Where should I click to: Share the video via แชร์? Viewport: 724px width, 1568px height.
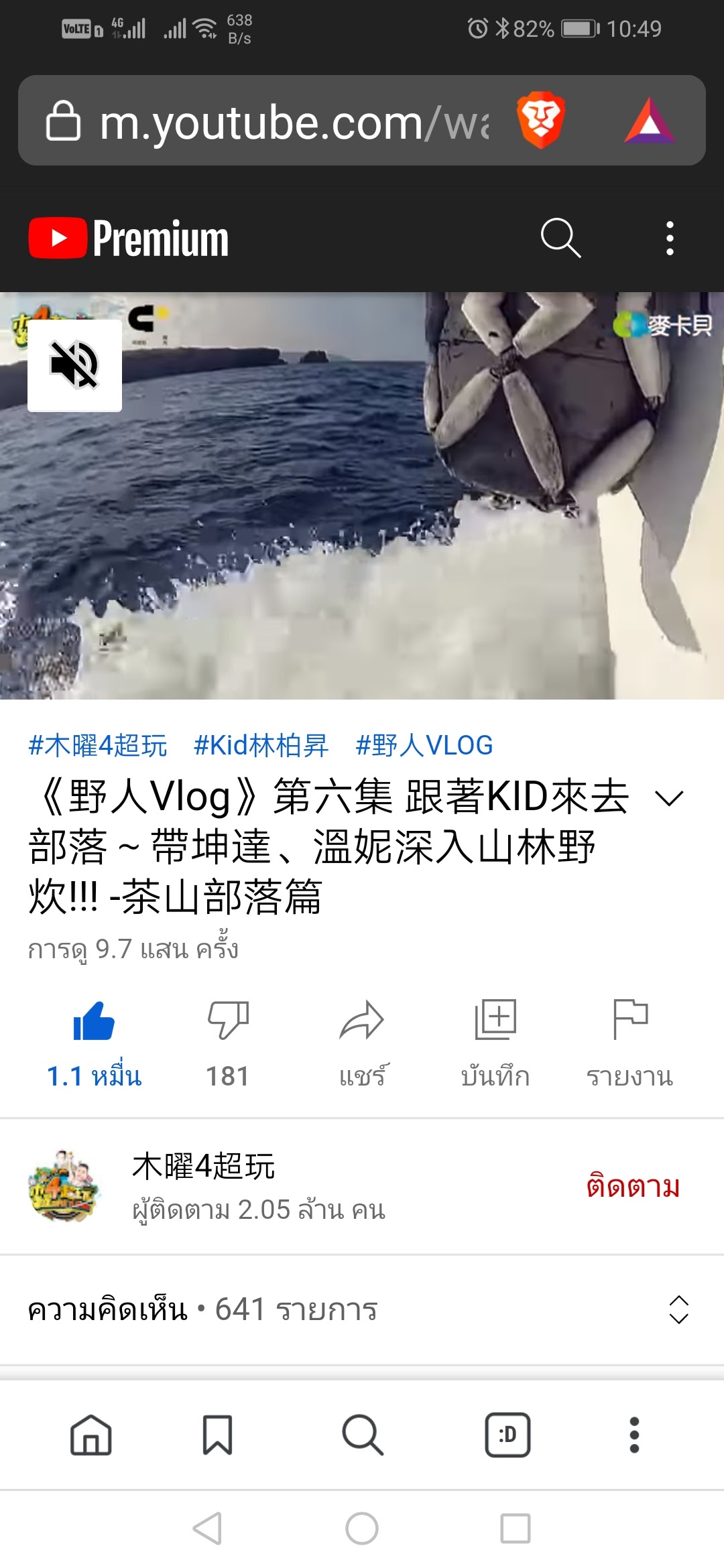[362, 1037]
